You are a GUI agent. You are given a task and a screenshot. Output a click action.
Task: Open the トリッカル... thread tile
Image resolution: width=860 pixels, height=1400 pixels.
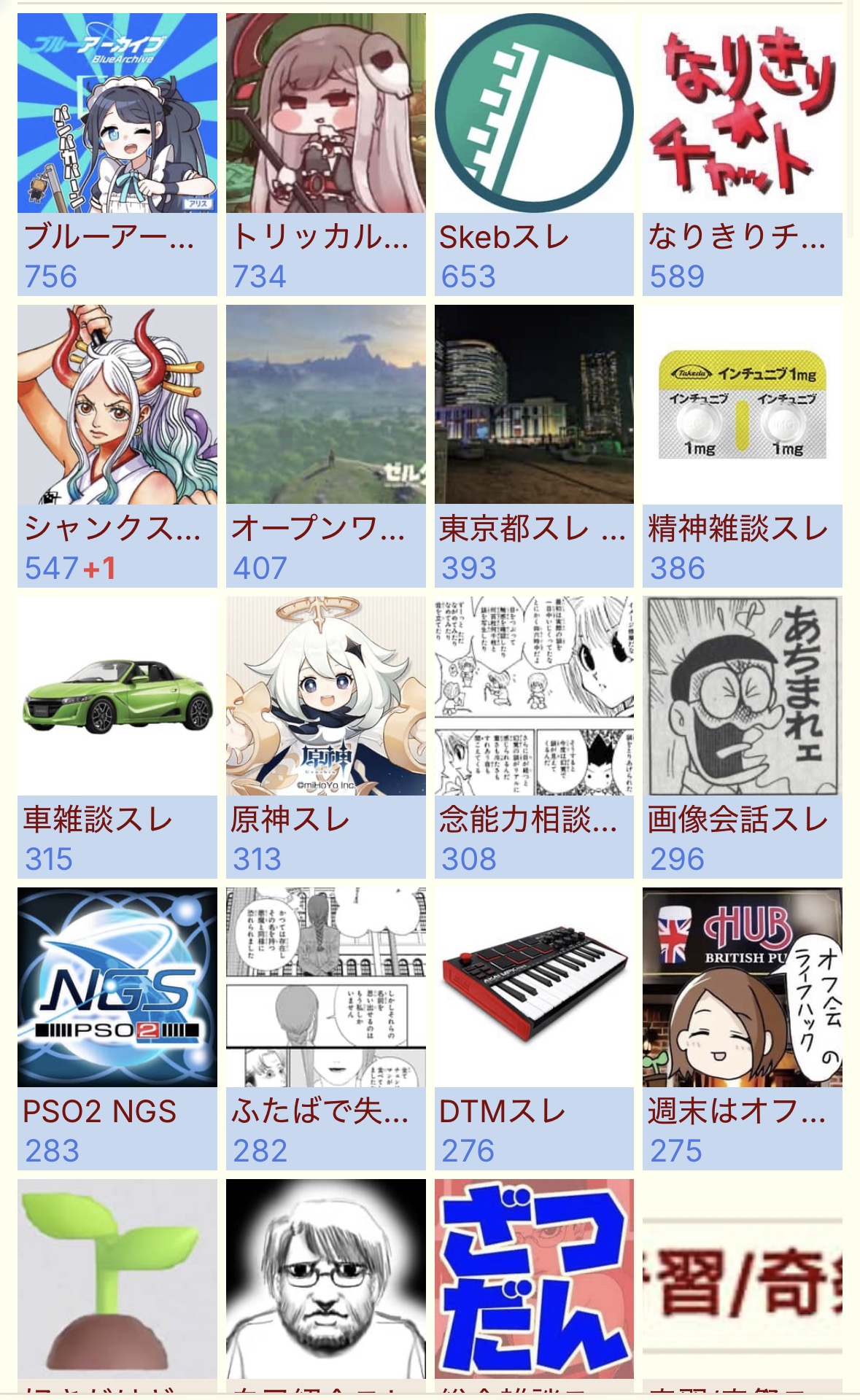pyautogui.click(x=325, y=154)
